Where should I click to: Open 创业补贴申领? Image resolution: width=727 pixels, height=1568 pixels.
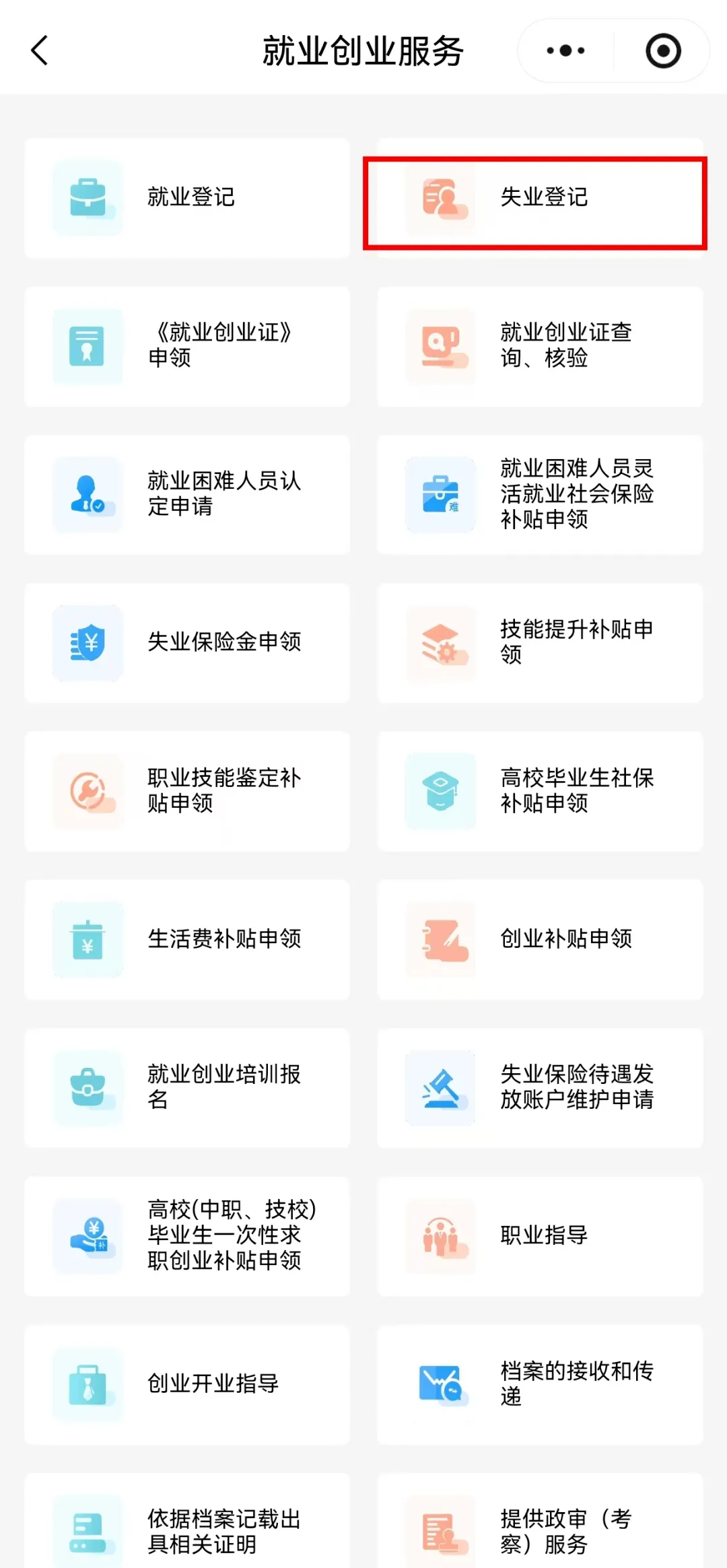(540, 939)
